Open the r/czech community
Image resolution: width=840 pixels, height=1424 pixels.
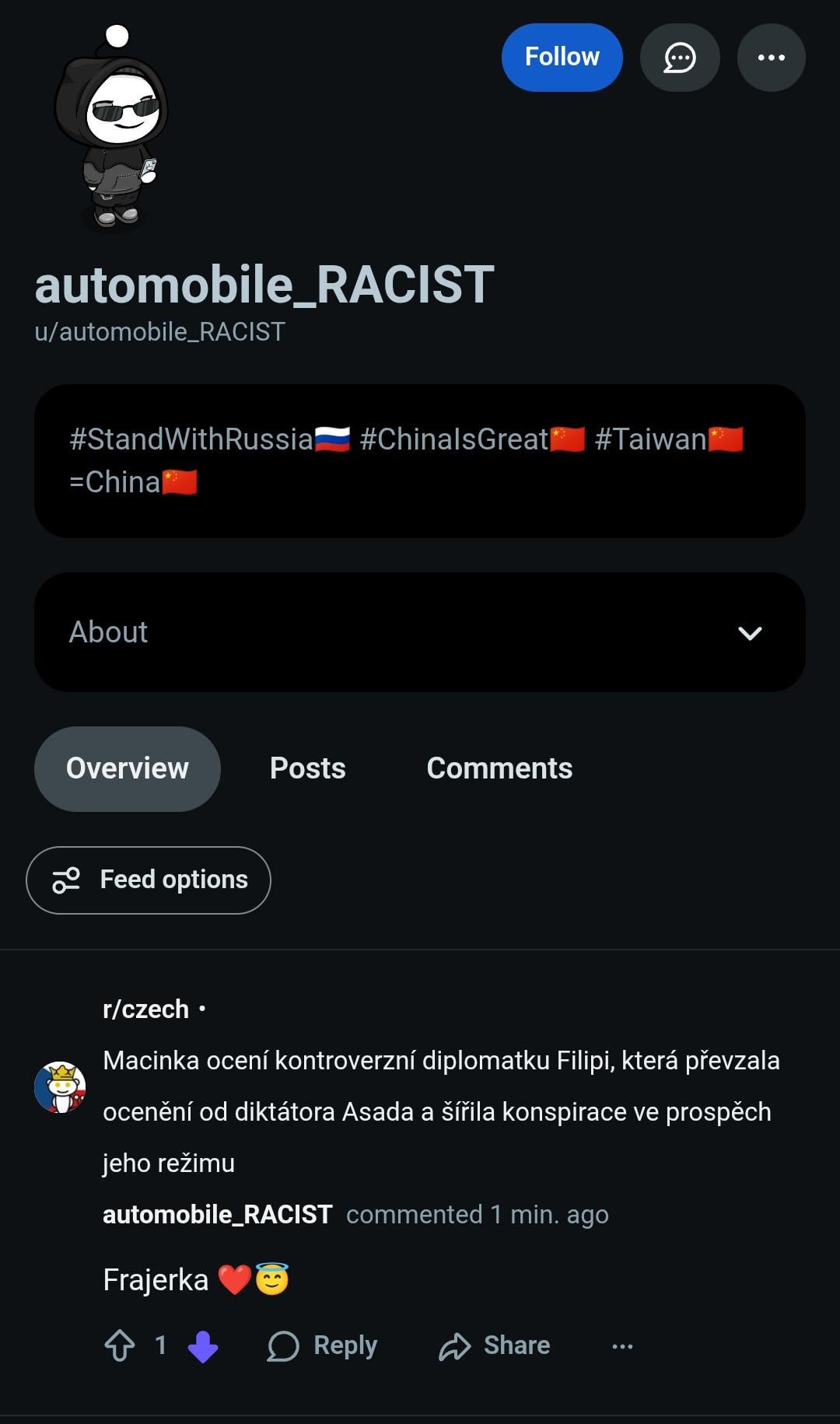click(145, 1009)
